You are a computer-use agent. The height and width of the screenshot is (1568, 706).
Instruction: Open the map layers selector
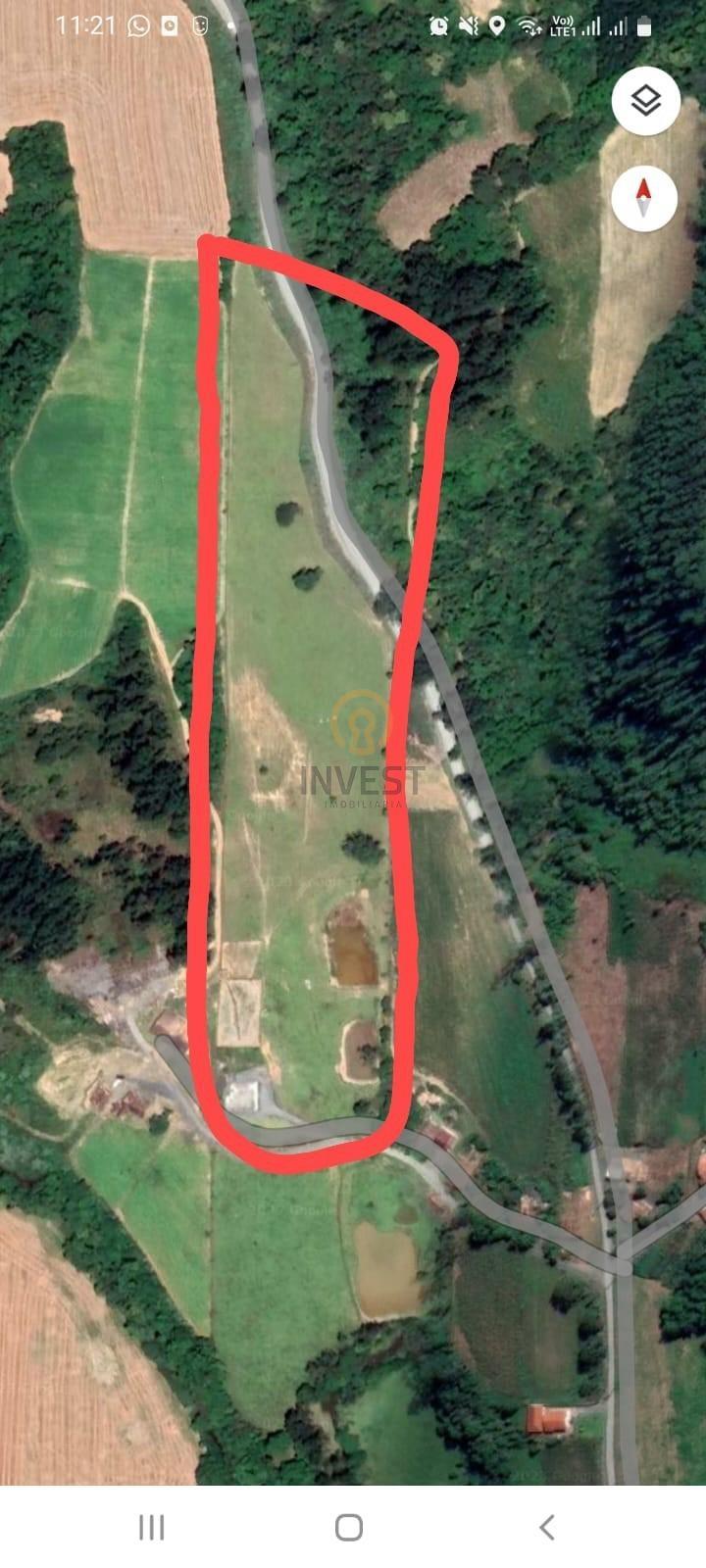645,100
